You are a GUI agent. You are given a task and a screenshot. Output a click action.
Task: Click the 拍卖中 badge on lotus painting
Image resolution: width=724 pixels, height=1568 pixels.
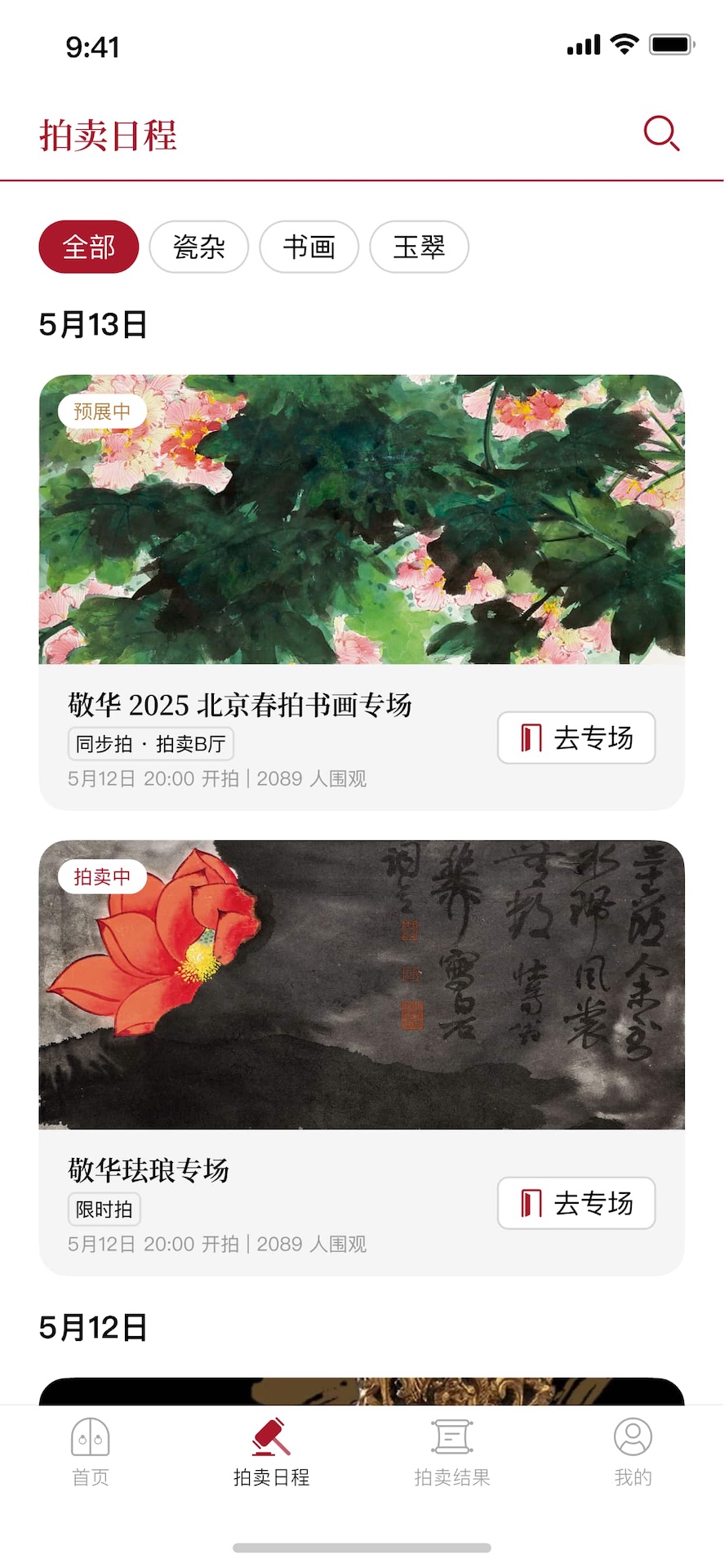(103, 875)
